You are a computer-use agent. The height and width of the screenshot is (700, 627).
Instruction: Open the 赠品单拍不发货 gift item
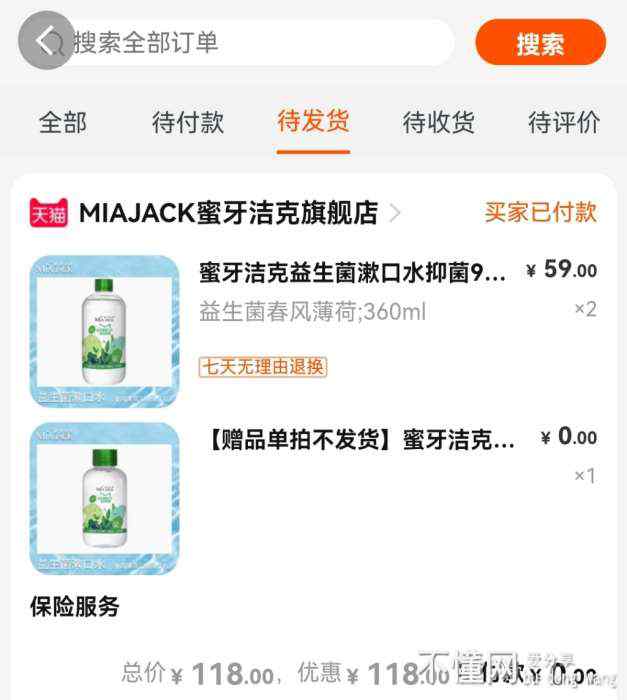(x=362, y=440)
